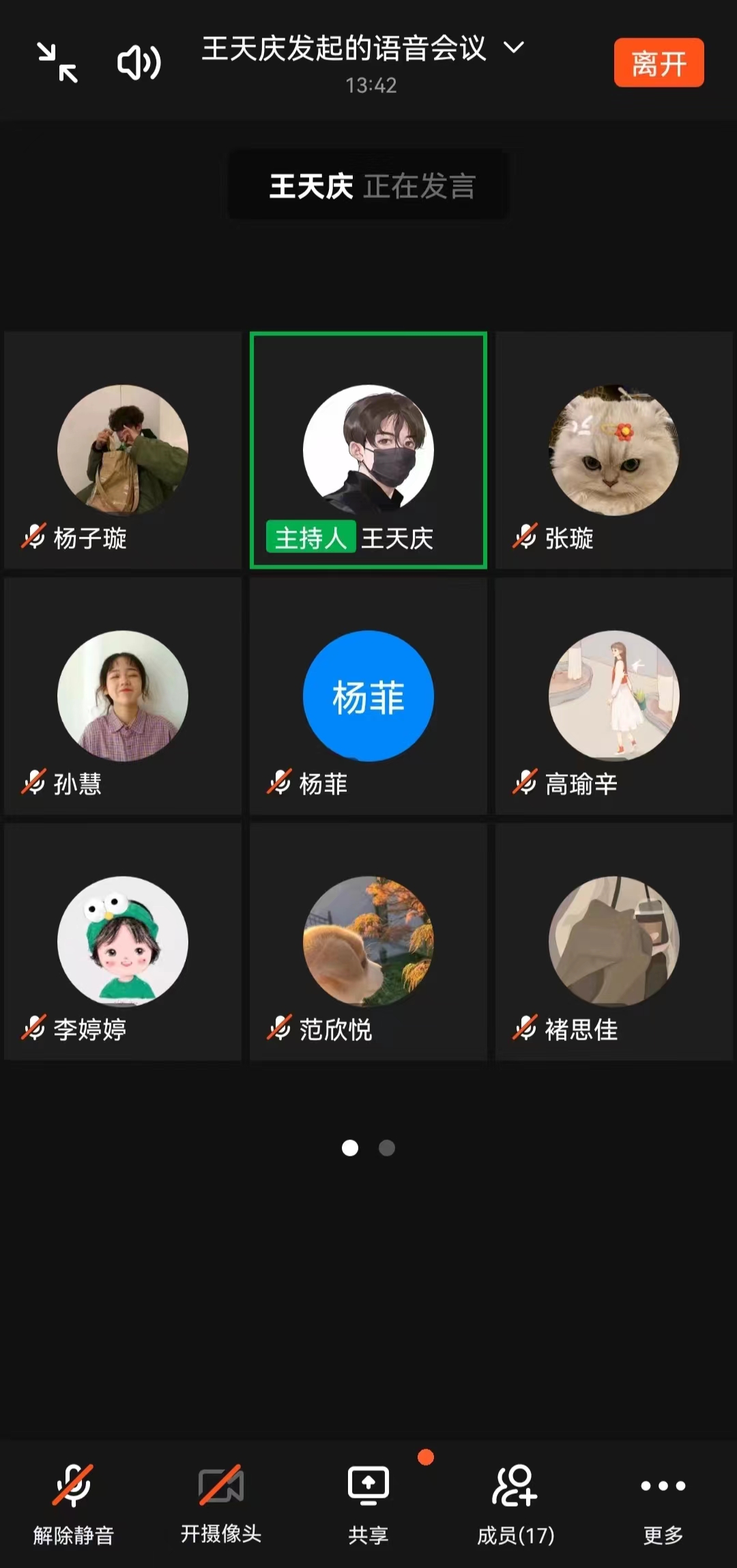
Task: Select 杨菲's participant tile
Action: 369,696
